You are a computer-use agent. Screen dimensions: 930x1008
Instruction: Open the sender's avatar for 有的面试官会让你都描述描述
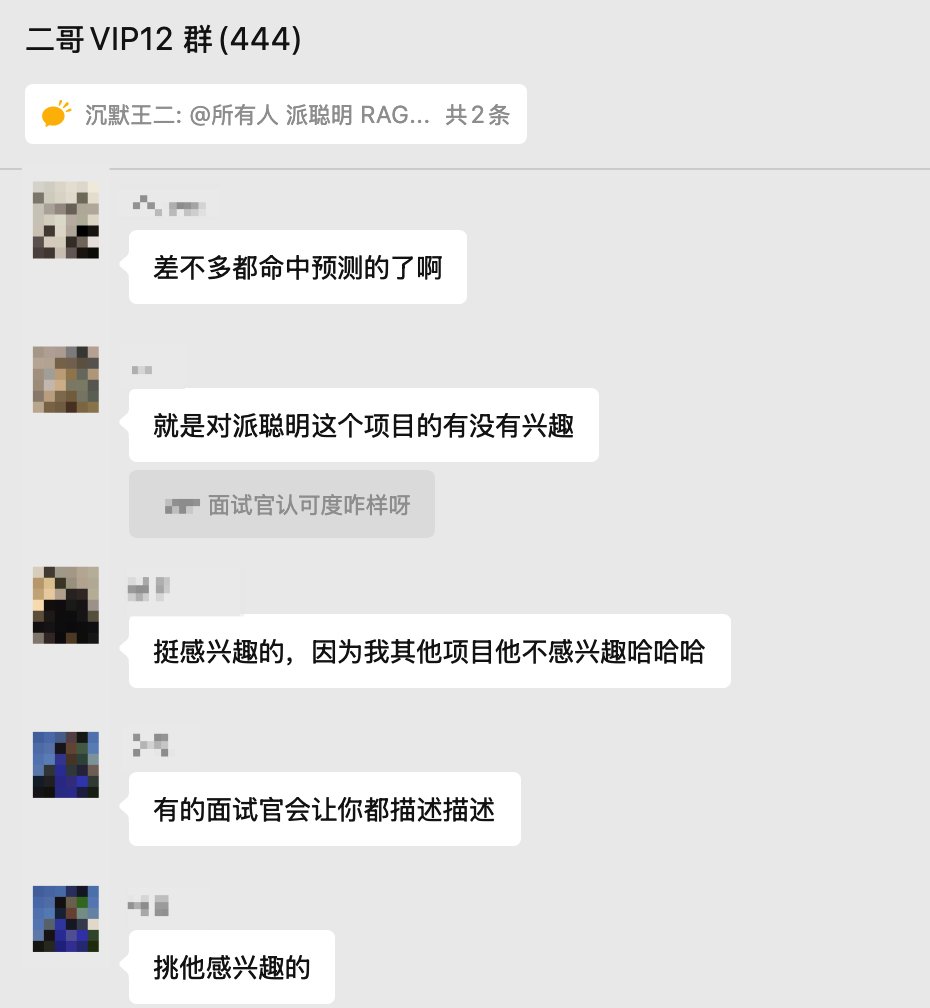pos(66,764)
